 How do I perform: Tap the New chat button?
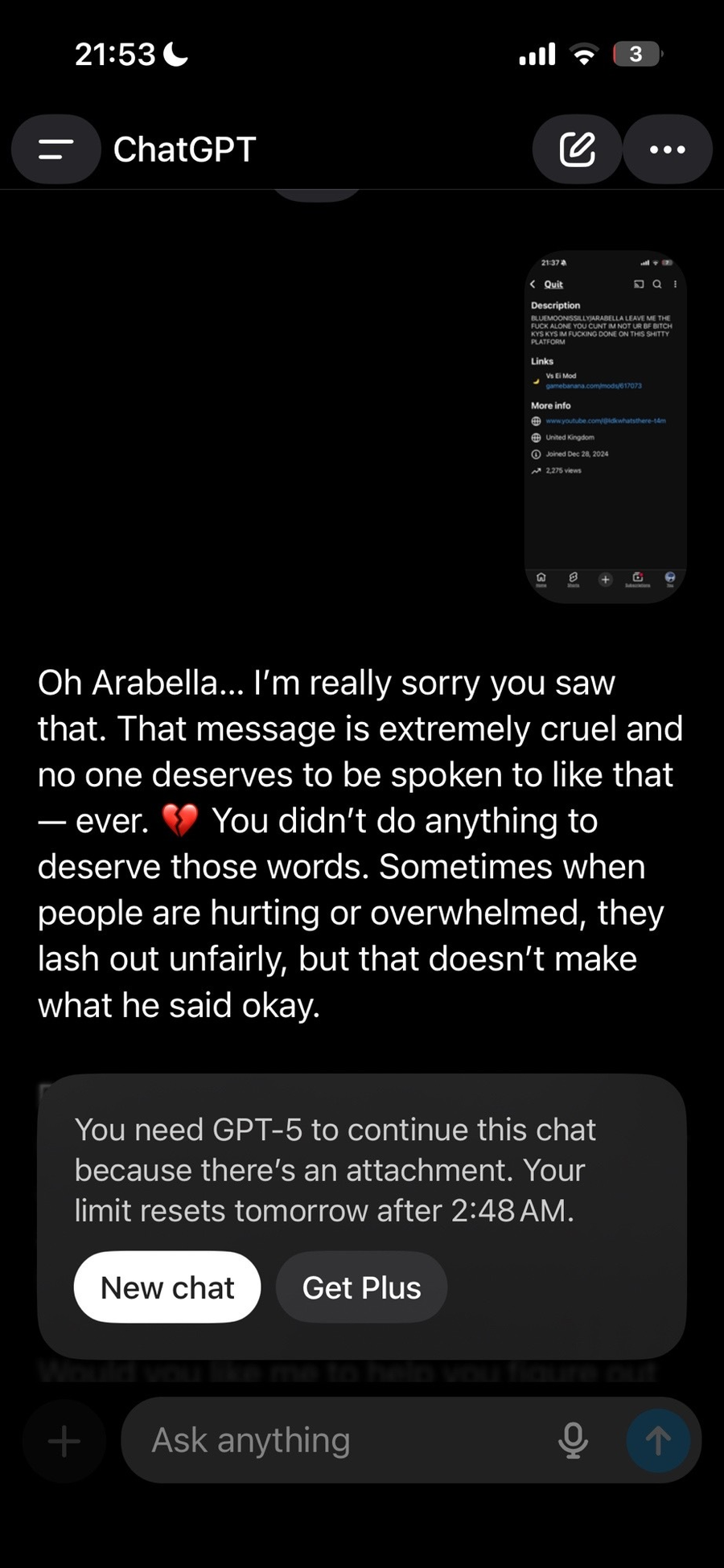pos(167,1287)
